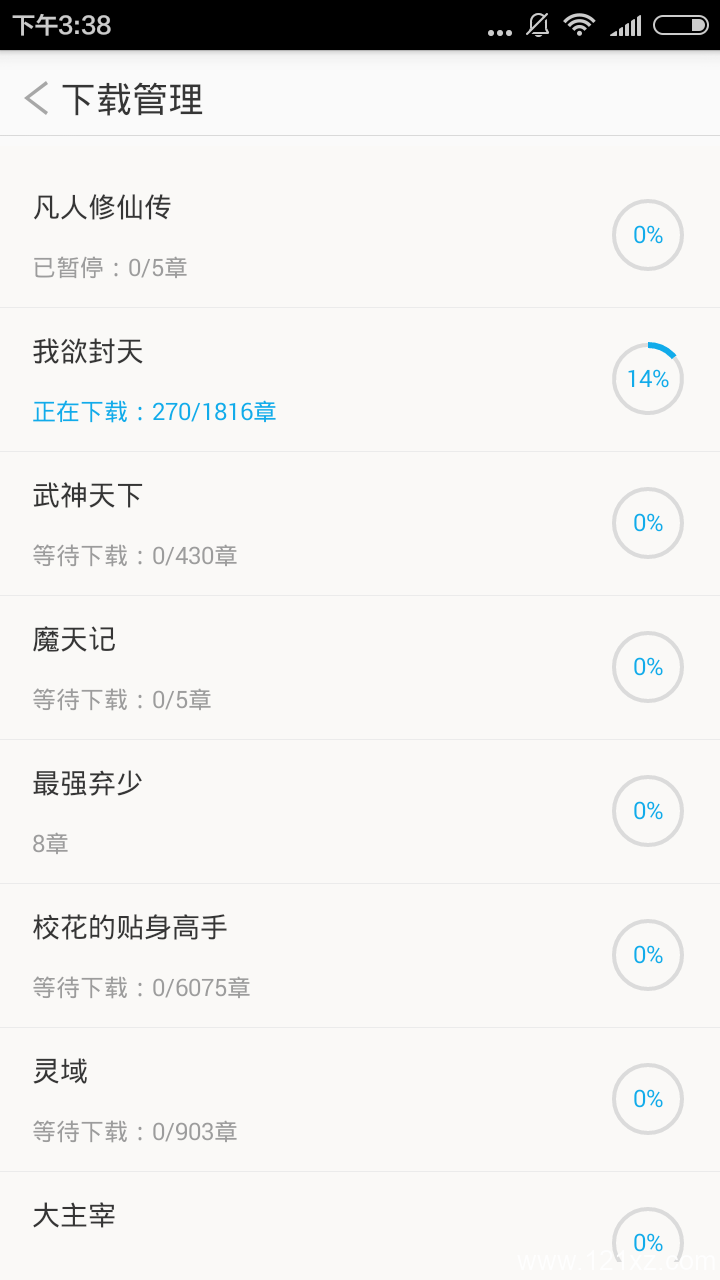
Task: Start 校花的贴身高手 via its progress circle
Action: [648, 955]
